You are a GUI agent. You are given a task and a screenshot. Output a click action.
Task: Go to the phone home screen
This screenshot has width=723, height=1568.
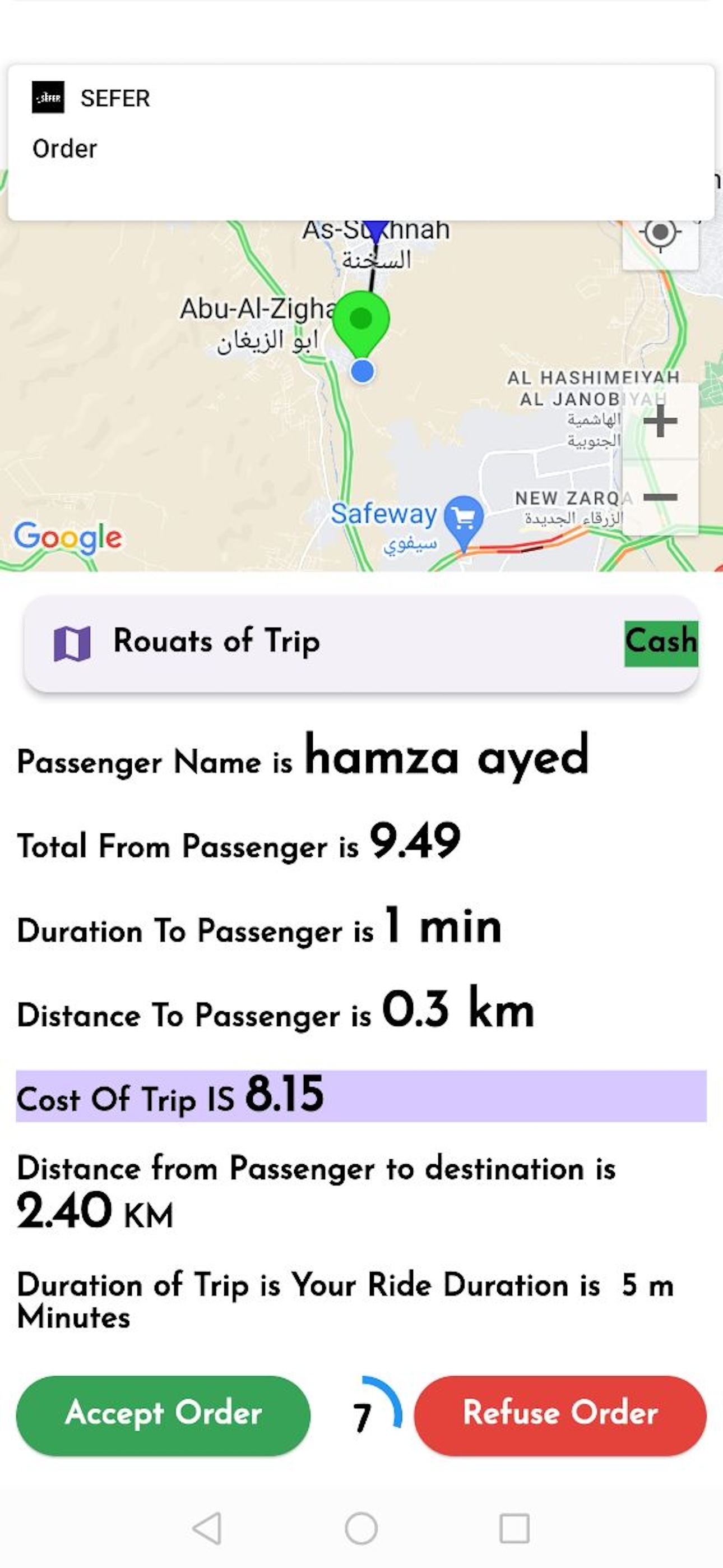tap(361, 1528)
